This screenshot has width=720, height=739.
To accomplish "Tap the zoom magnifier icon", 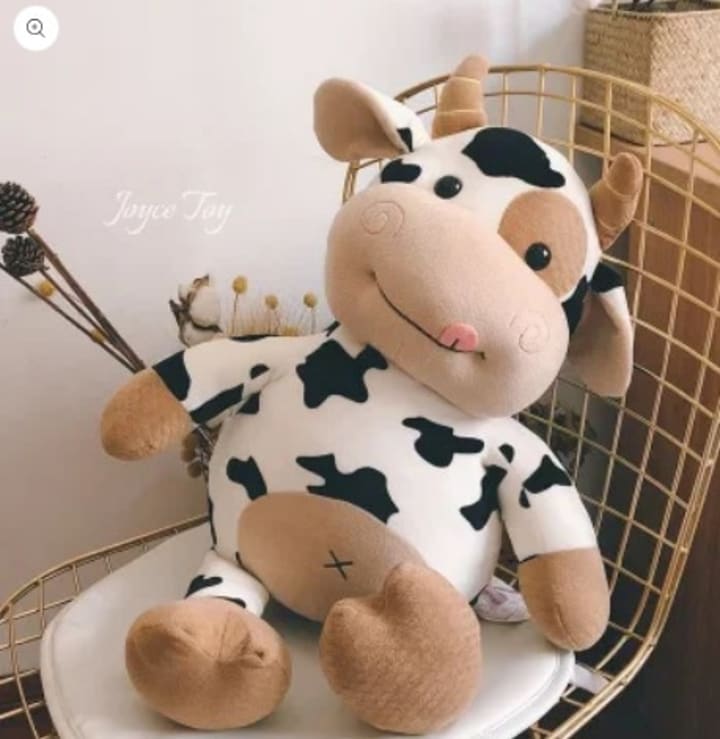I will click(x=36, y=28).
